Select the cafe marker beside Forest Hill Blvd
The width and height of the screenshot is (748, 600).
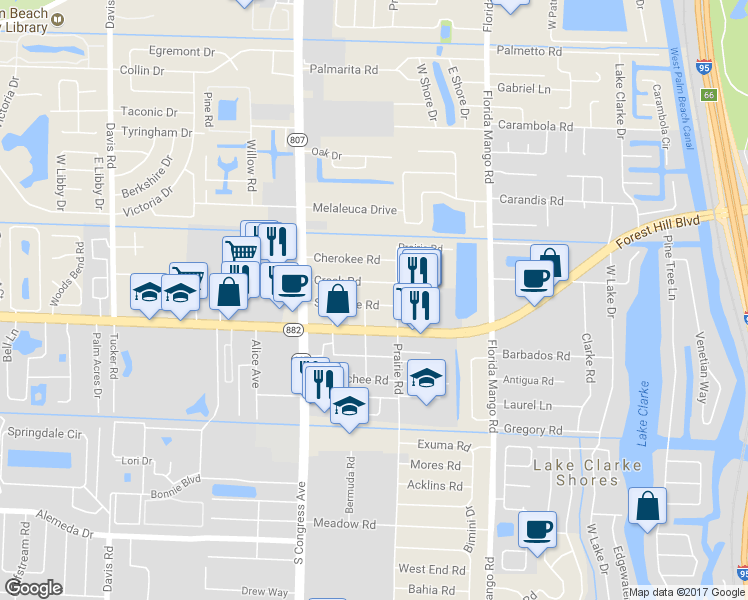tap(534, 278)
